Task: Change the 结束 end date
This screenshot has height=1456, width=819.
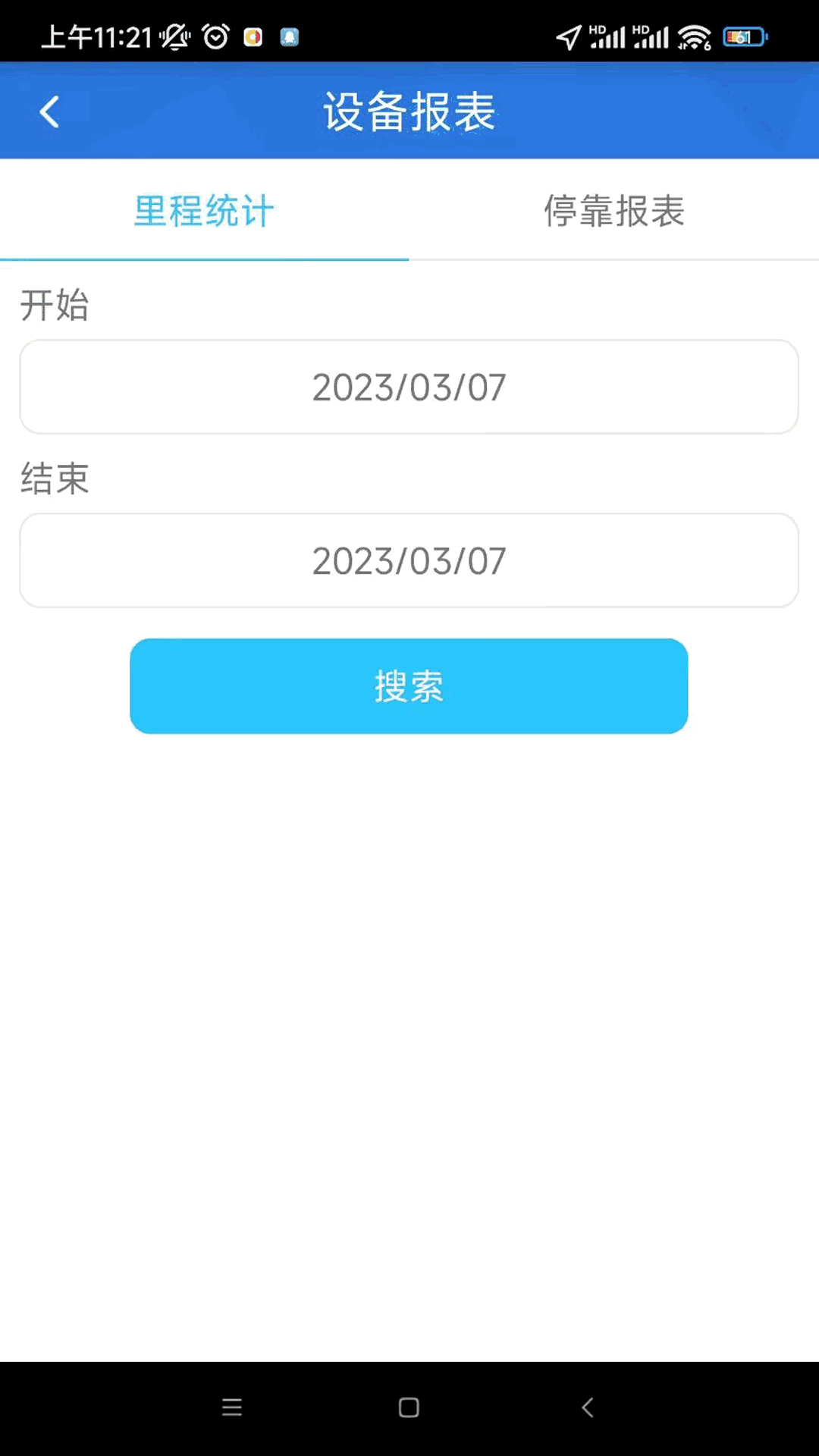Action: [409, 561]
